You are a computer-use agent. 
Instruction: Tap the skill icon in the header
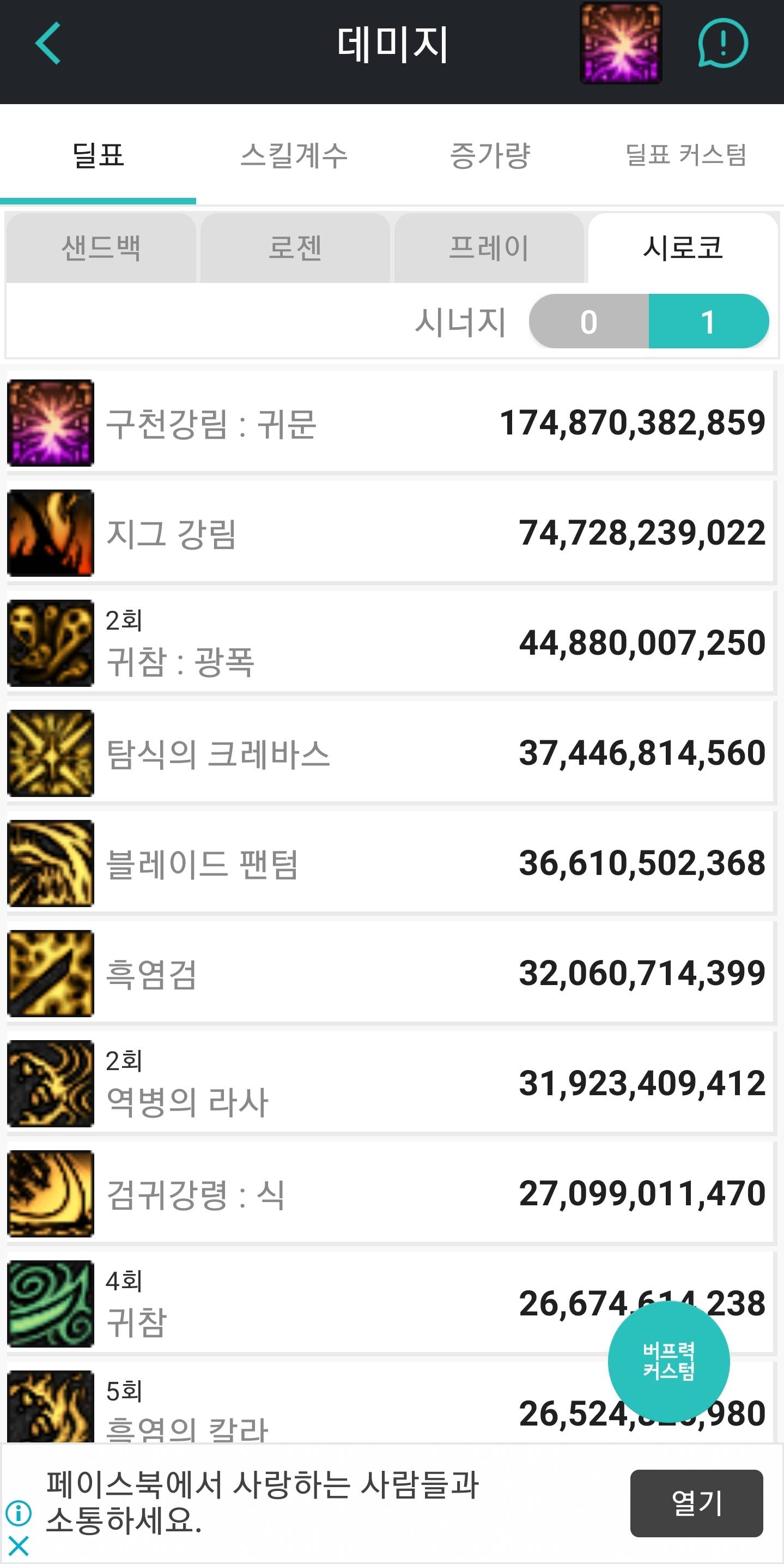pos(620,44)
